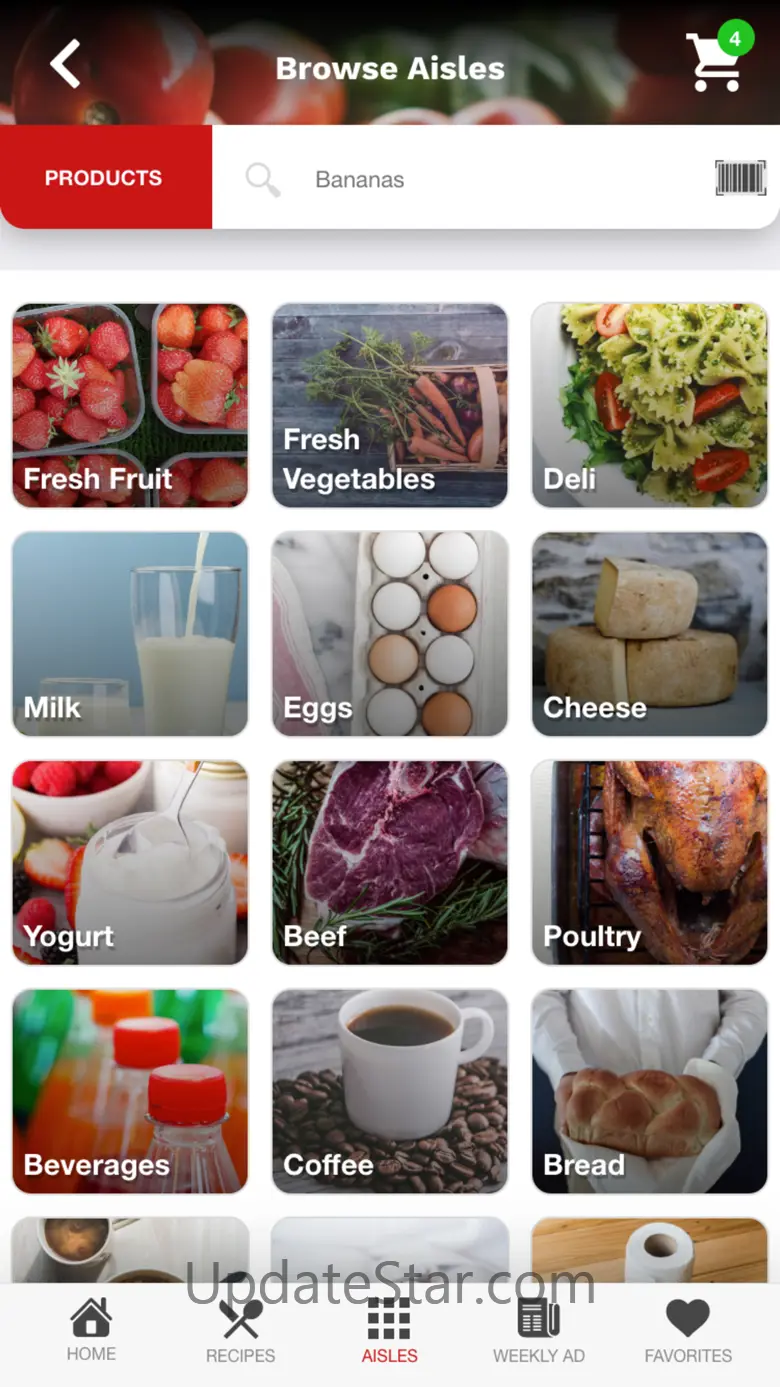
Task: Choose the Cheese aisle
Action: point(650,634)
